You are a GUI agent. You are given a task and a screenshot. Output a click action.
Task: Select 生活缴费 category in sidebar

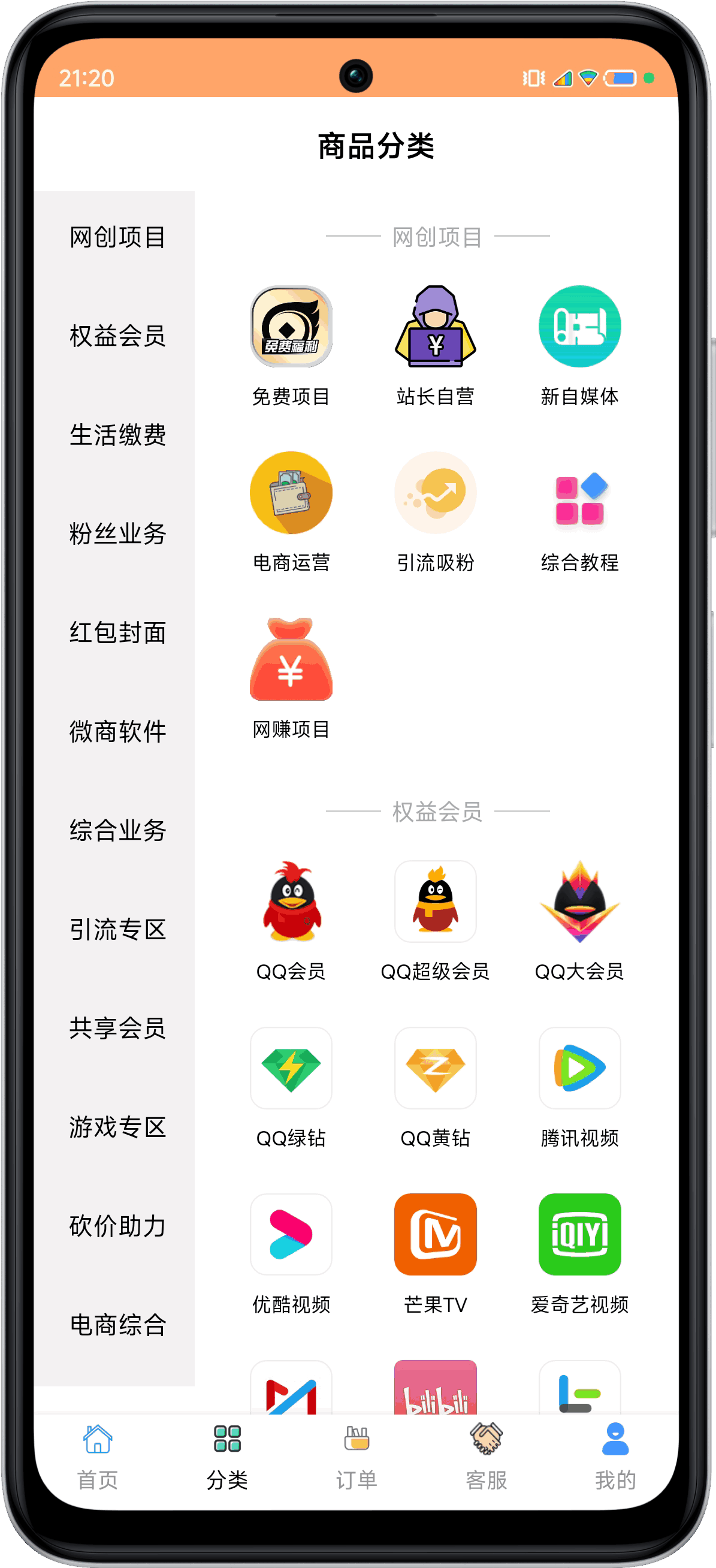click(117, 435)
